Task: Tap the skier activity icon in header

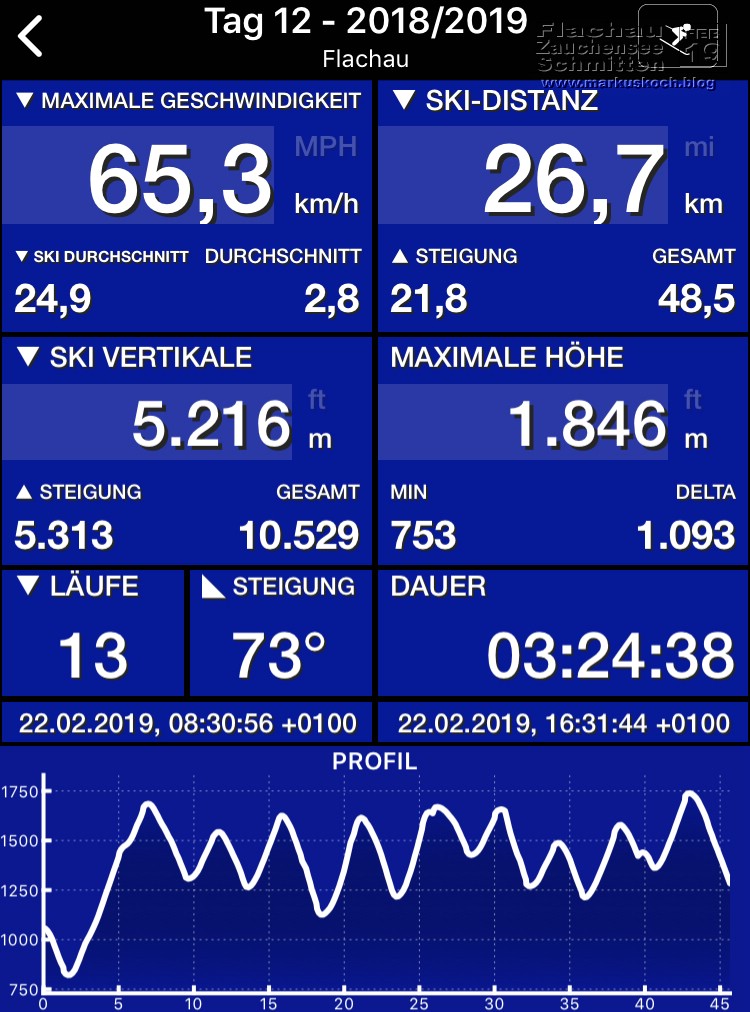Action: 681,33
